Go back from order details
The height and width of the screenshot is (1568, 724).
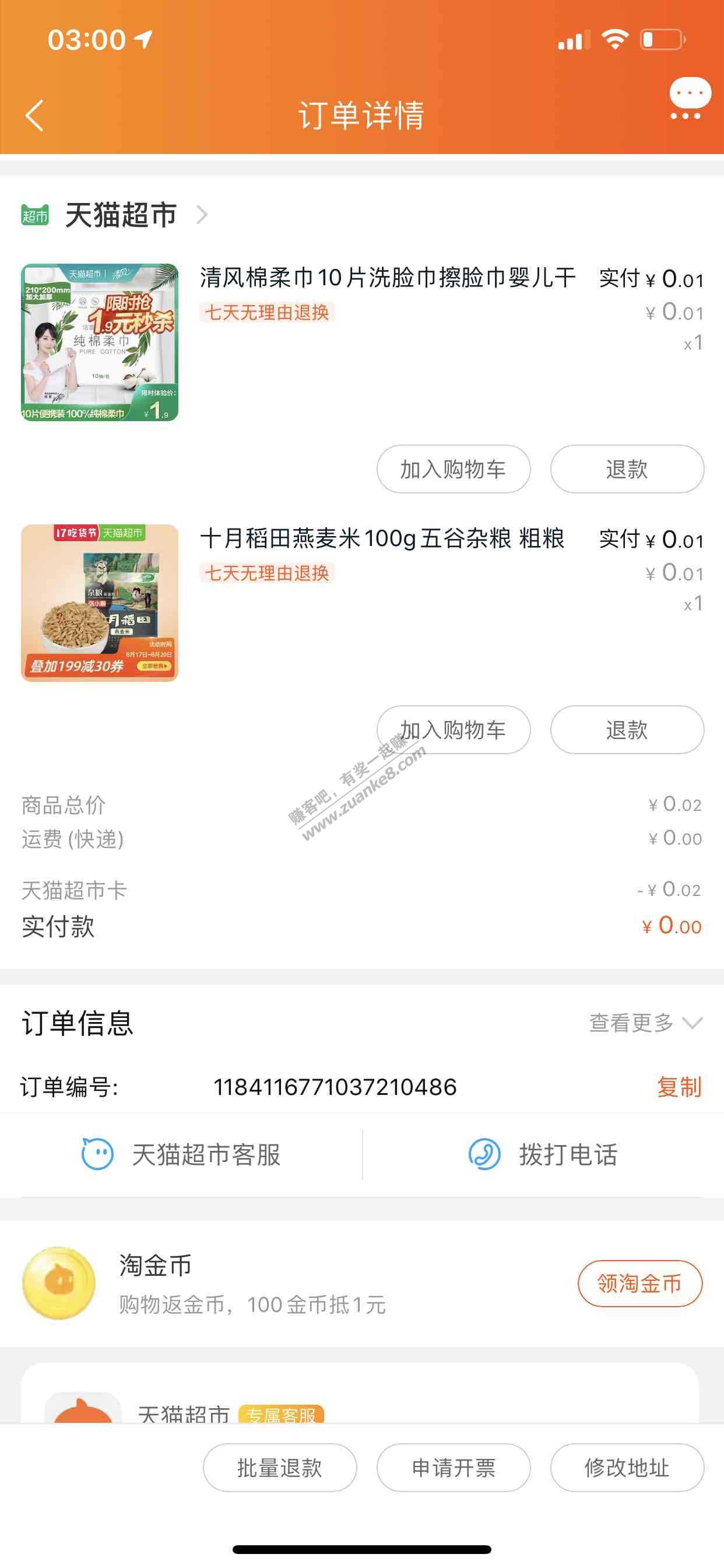click(x=36, y=115)
